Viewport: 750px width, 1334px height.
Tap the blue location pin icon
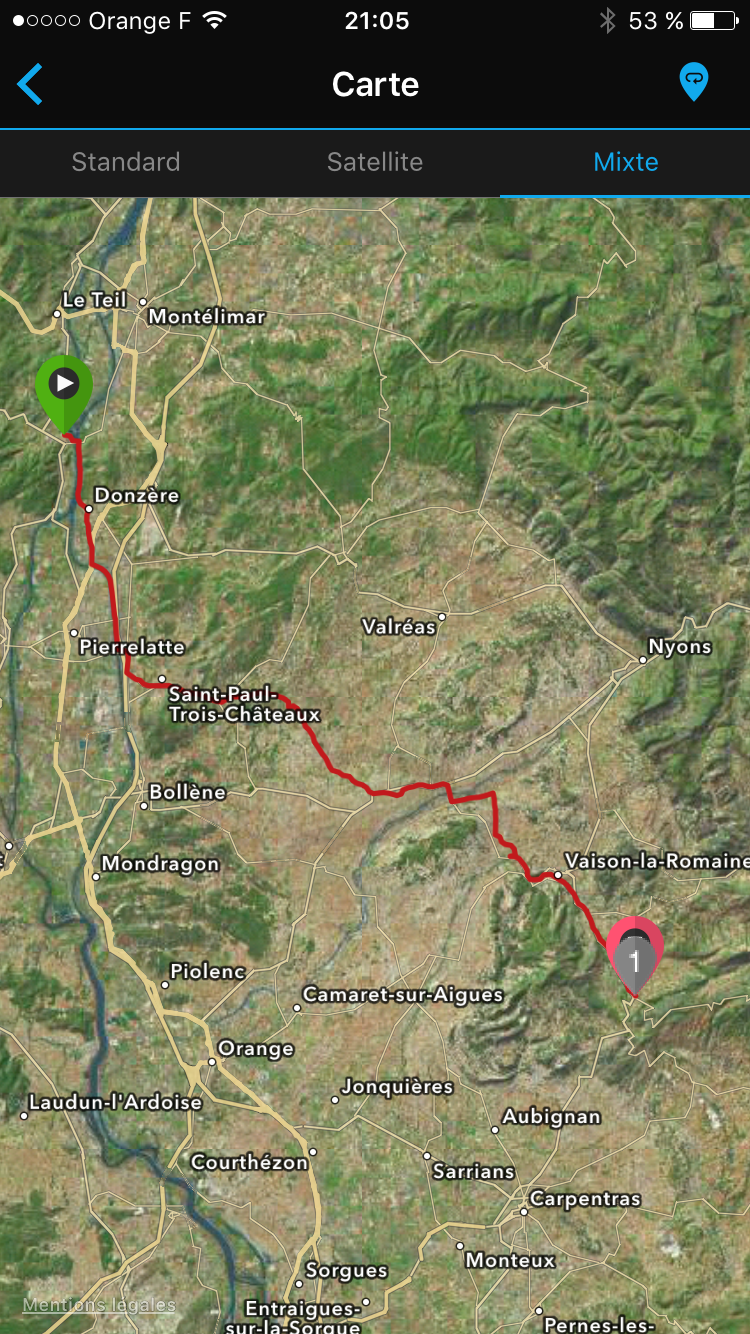coord(693,82)
